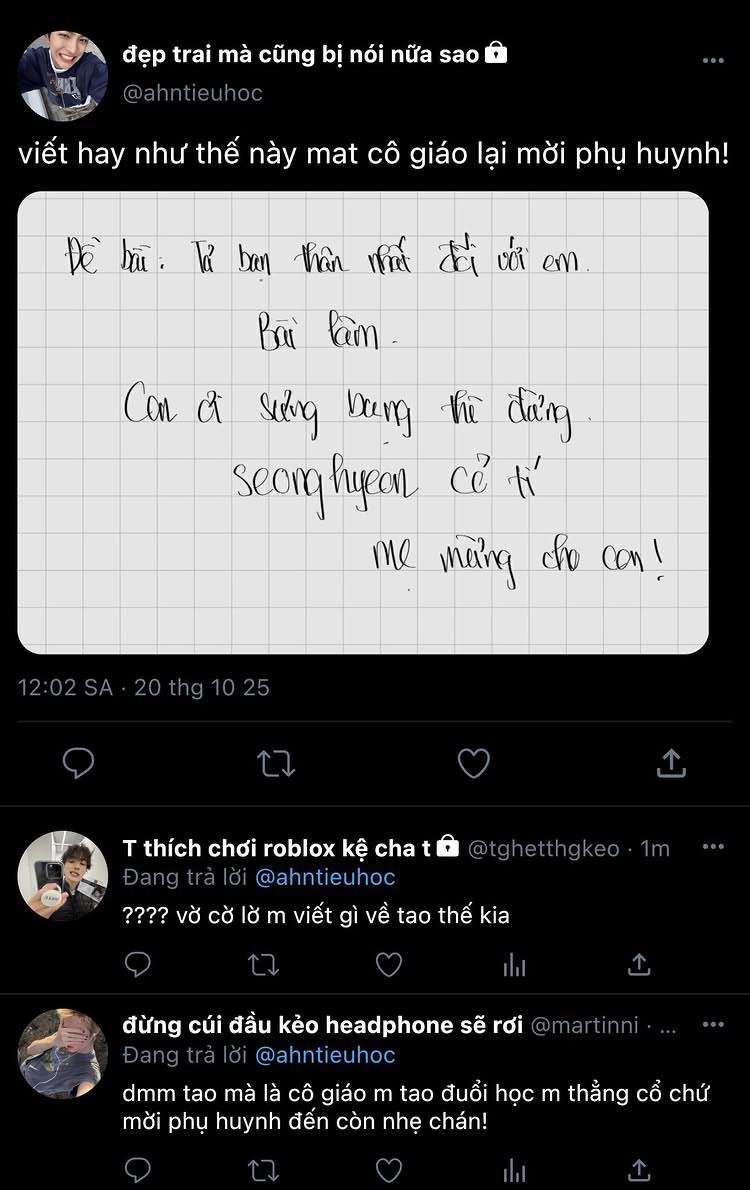Viewport: 750px width, 1190px height.
Task: Repost @ahntieuhoc's main post
Action: [275, 764]
